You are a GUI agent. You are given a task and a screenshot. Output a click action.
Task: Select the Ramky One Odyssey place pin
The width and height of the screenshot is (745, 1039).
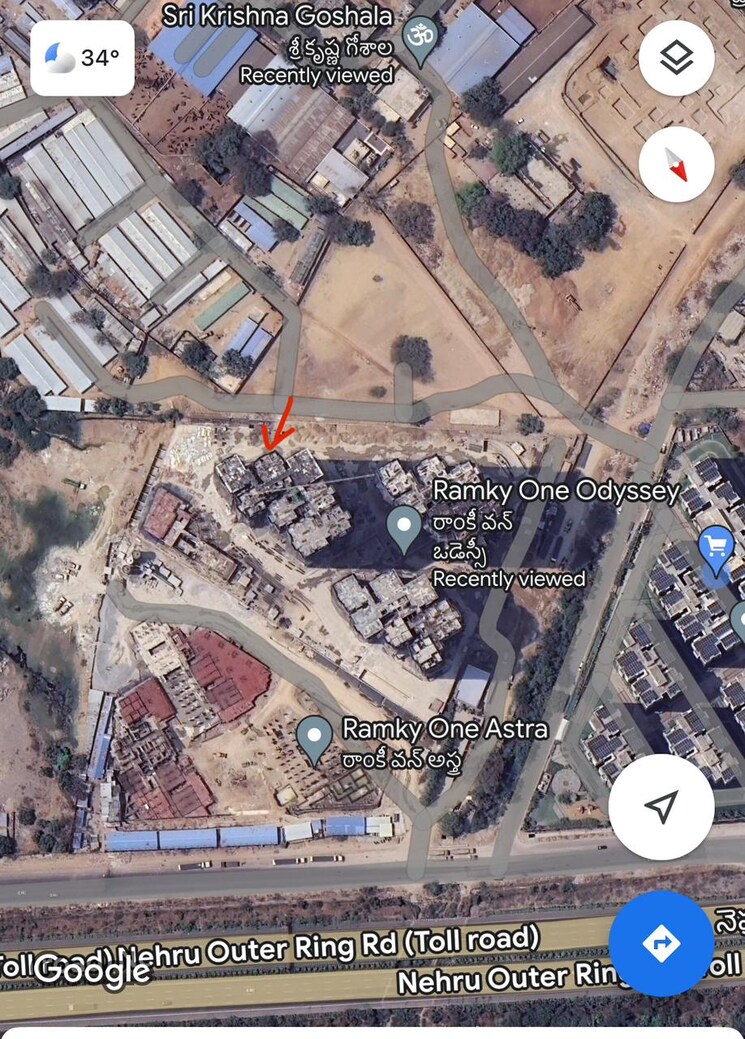404,527
